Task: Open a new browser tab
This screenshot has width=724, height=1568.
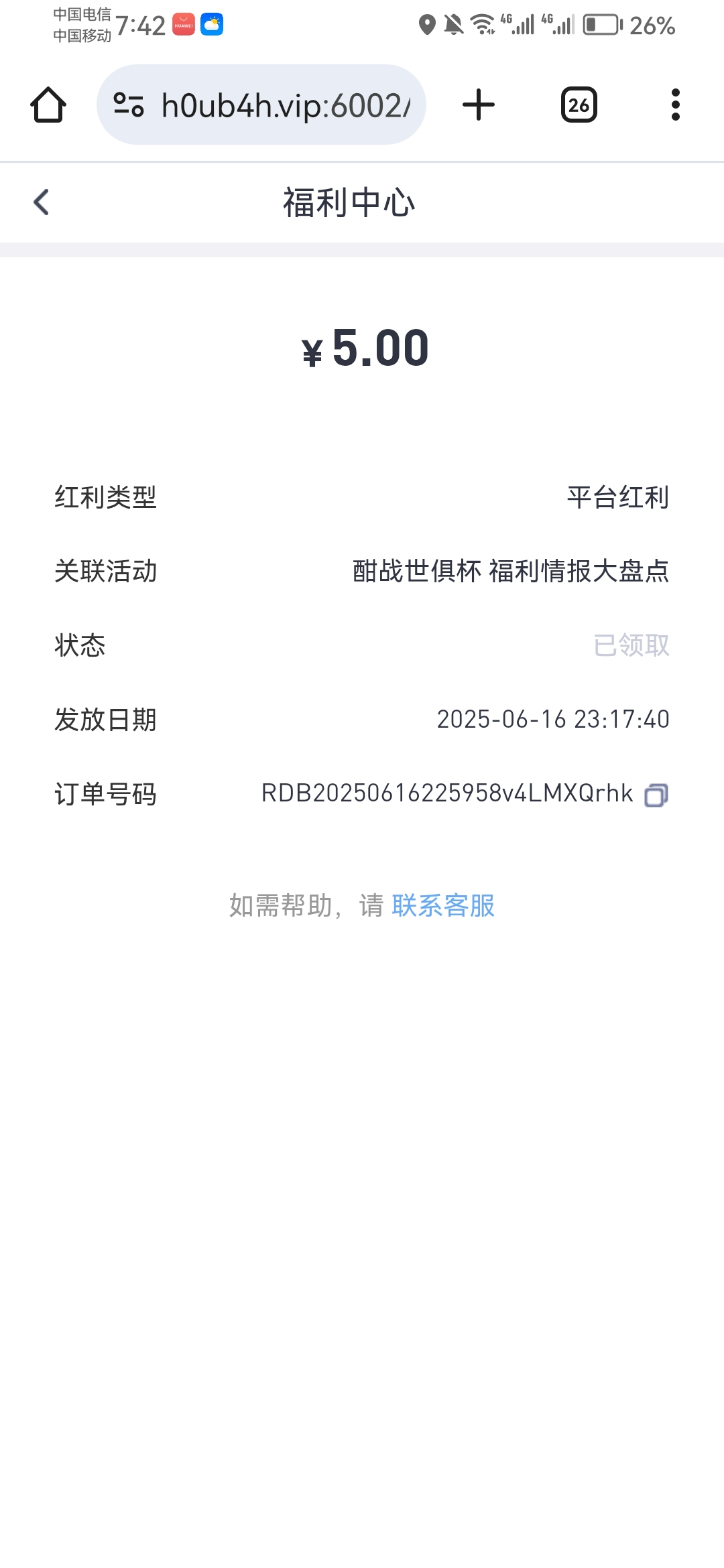Action: tap(479, 105)
